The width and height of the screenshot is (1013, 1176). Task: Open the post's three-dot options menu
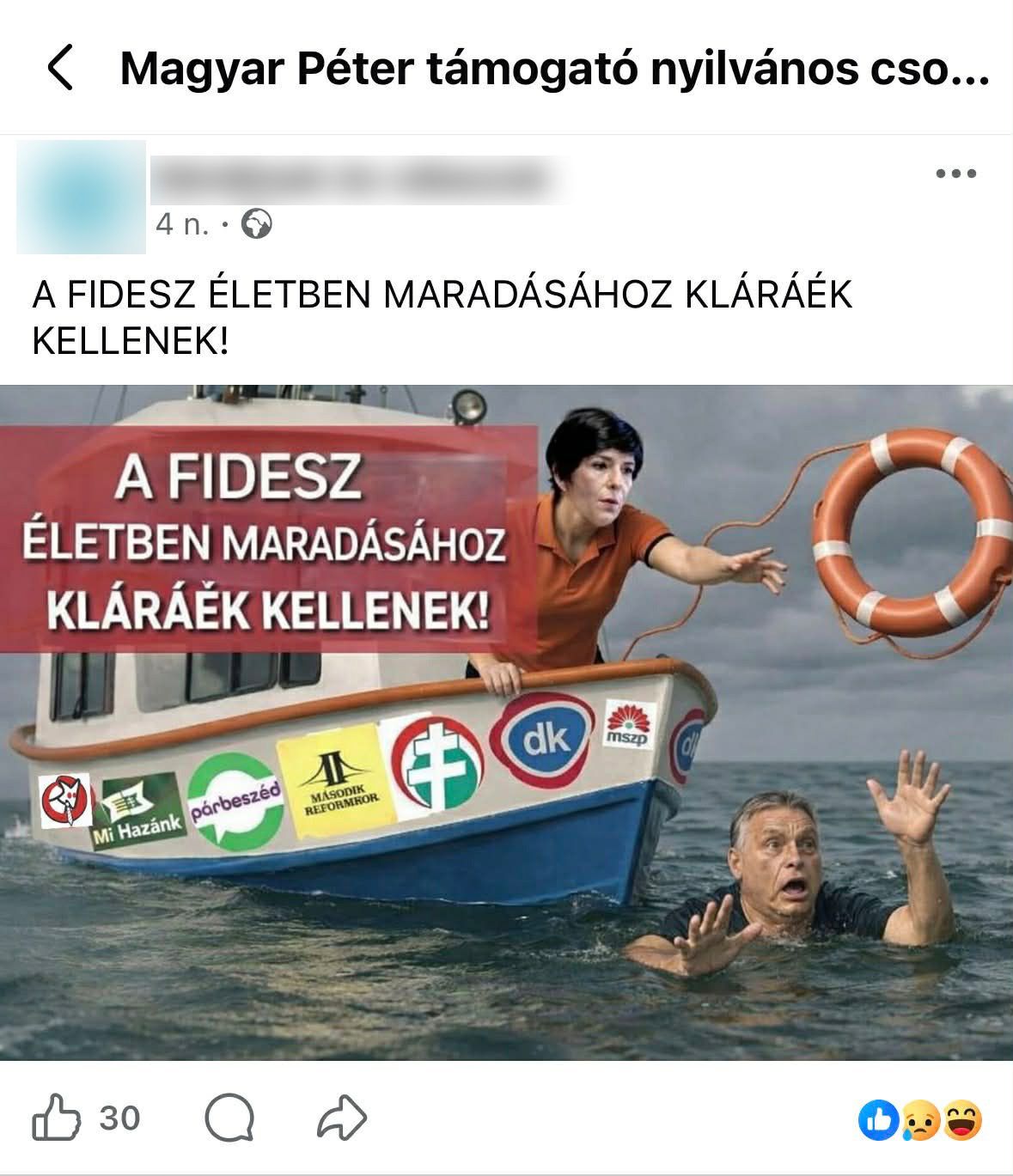pos(955,174)
